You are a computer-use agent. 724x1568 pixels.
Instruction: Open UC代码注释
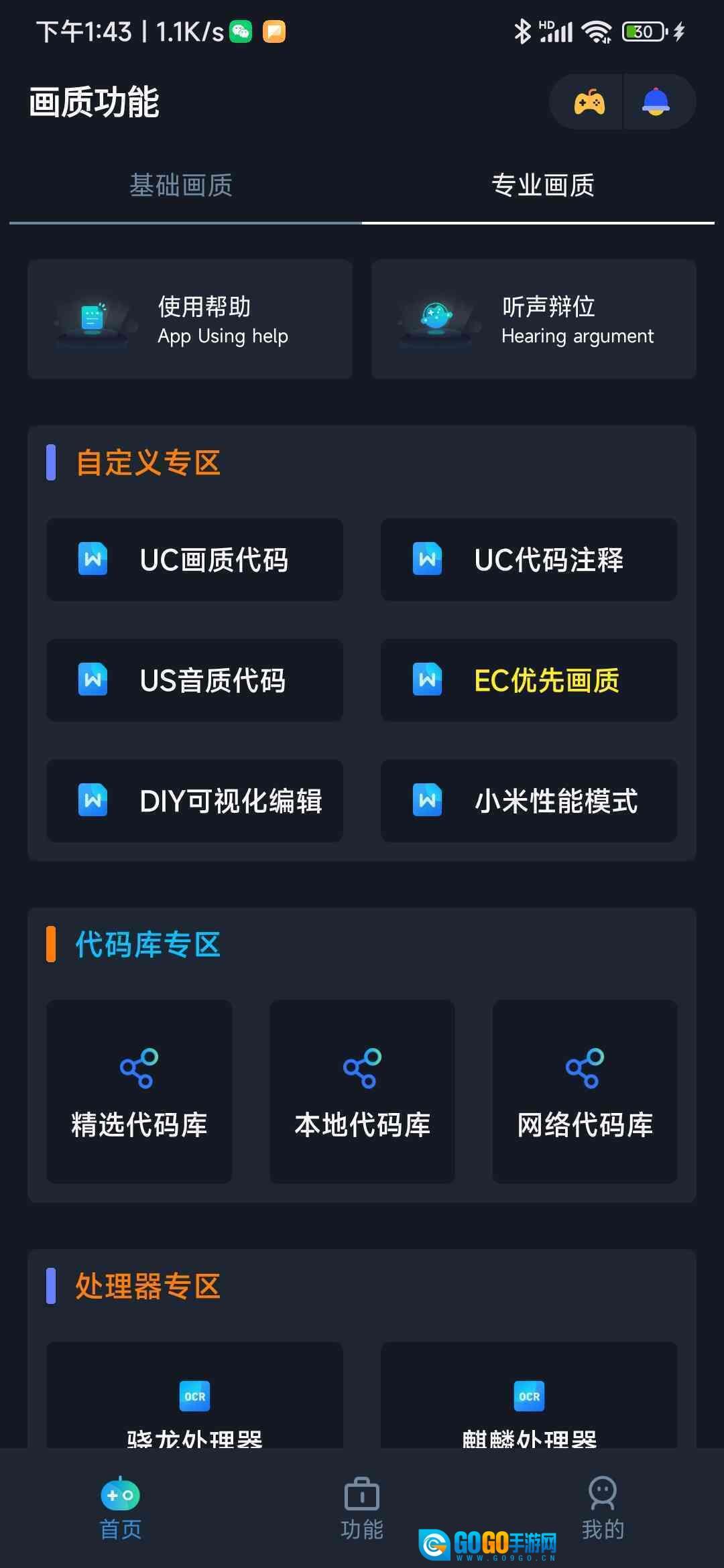pos(529,560)
